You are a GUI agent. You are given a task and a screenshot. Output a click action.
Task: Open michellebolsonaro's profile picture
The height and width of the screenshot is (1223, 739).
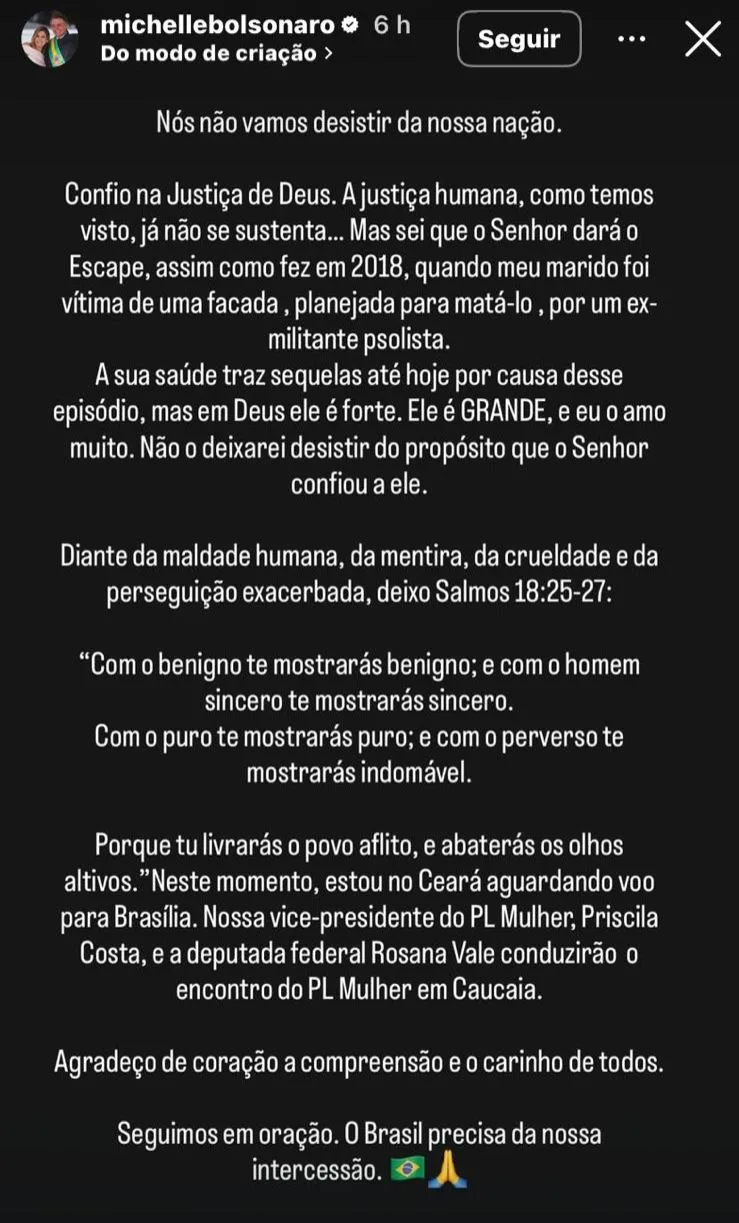[x=49, y=39]
